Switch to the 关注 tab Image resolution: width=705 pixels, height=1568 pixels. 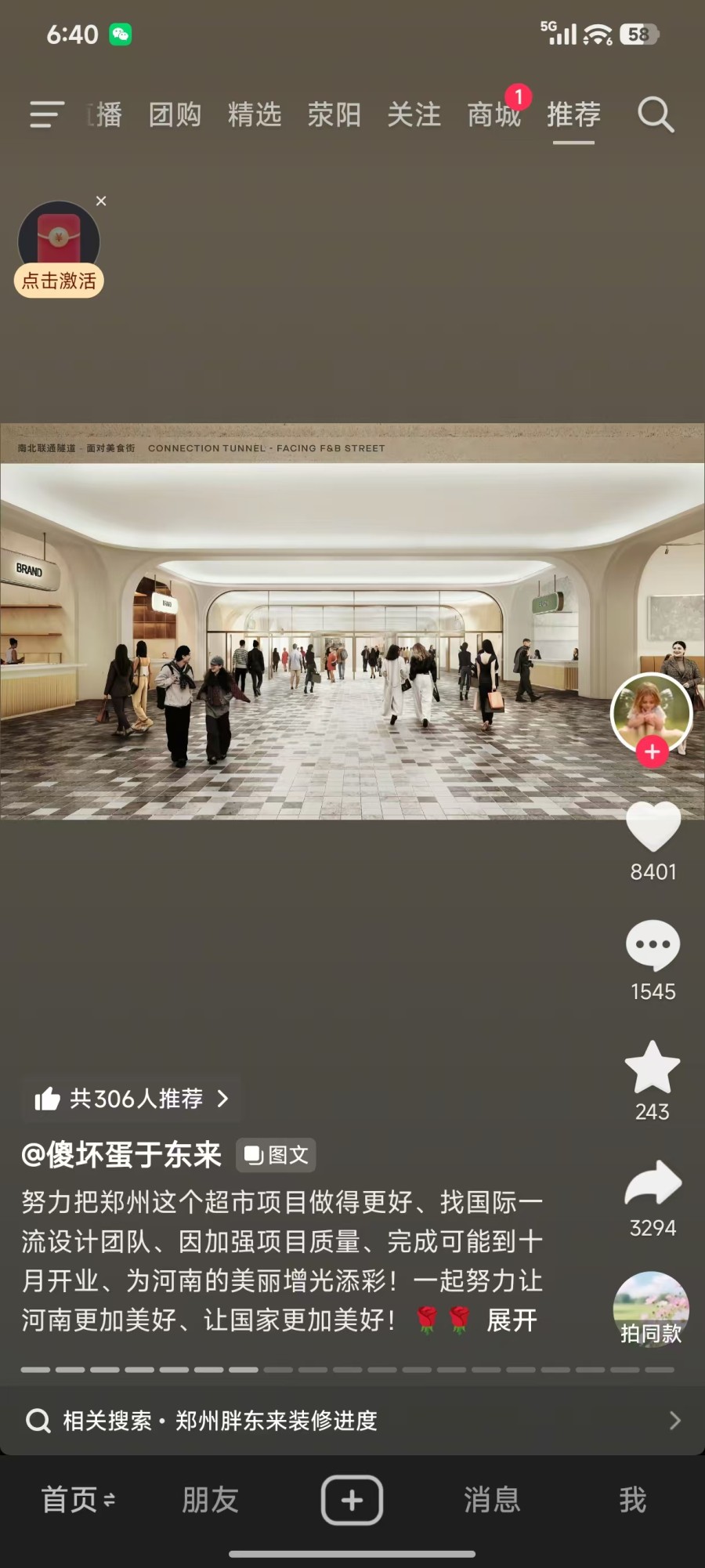414,115
